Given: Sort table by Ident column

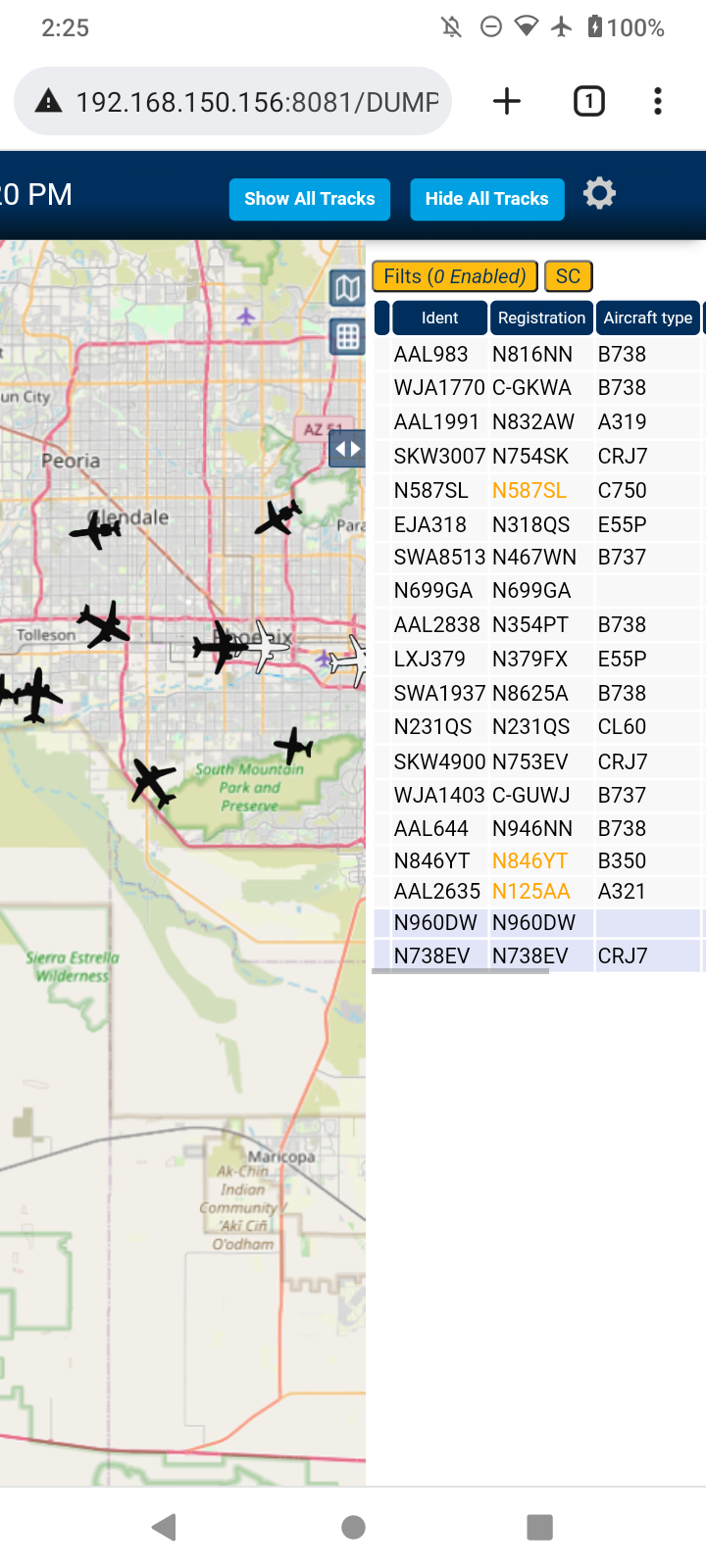Looking at the screenshot, I should (x=439, y=318).
